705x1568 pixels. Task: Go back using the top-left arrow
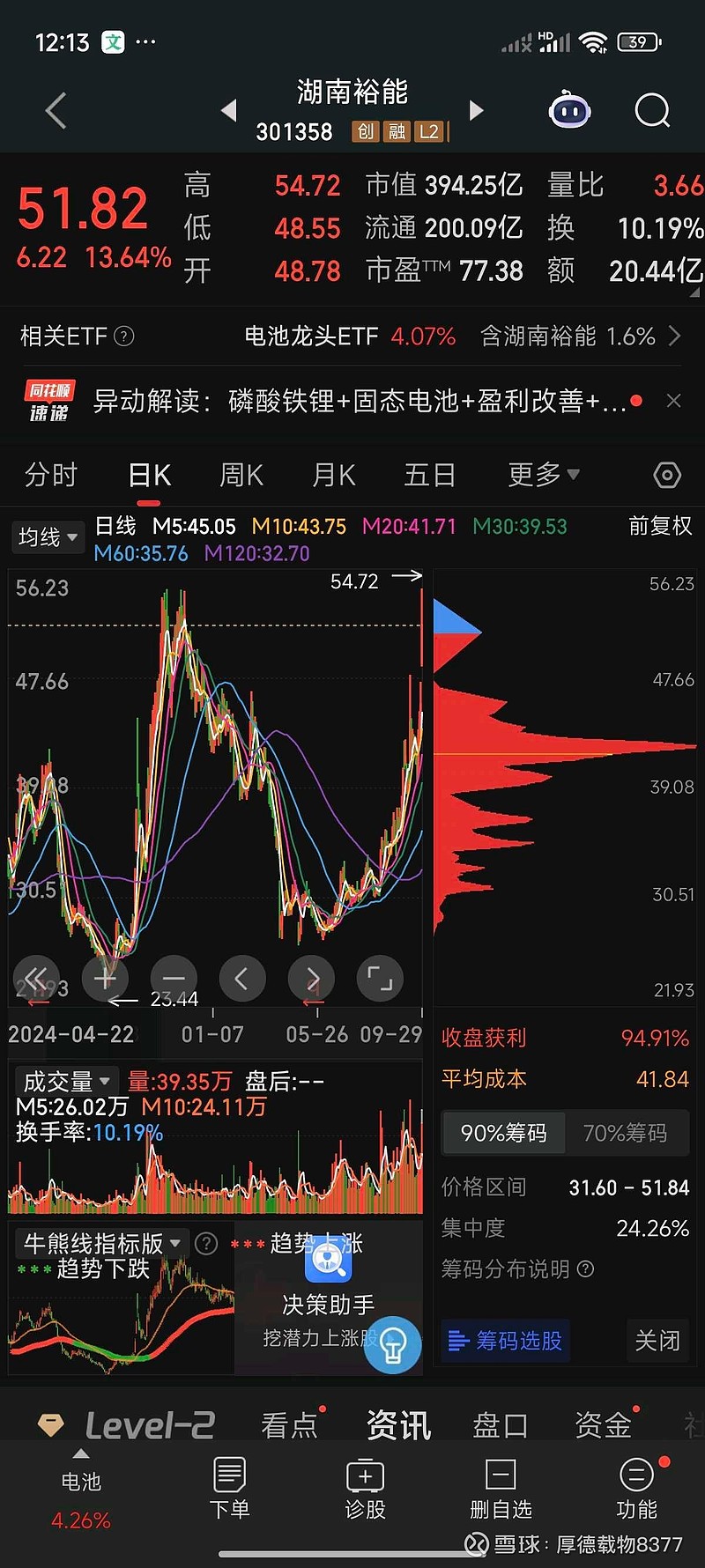[56, 111]
